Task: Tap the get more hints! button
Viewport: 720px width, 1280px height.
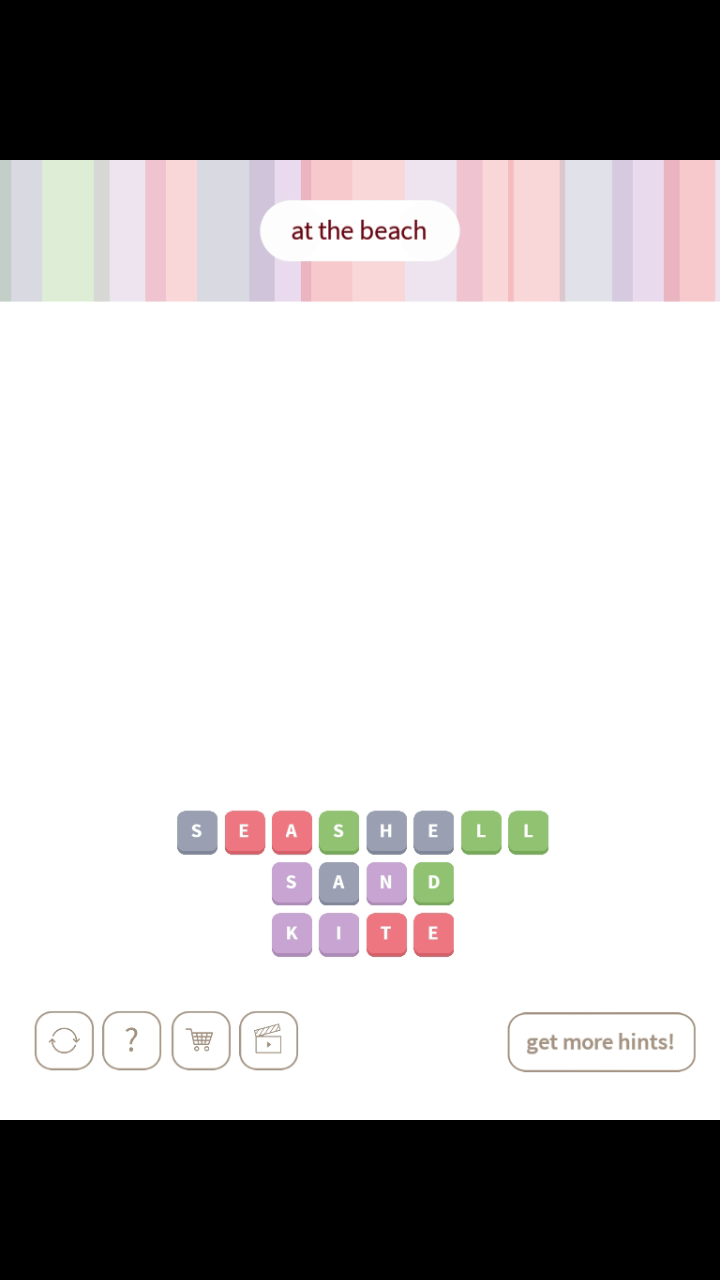Action: click(601, 1042)
